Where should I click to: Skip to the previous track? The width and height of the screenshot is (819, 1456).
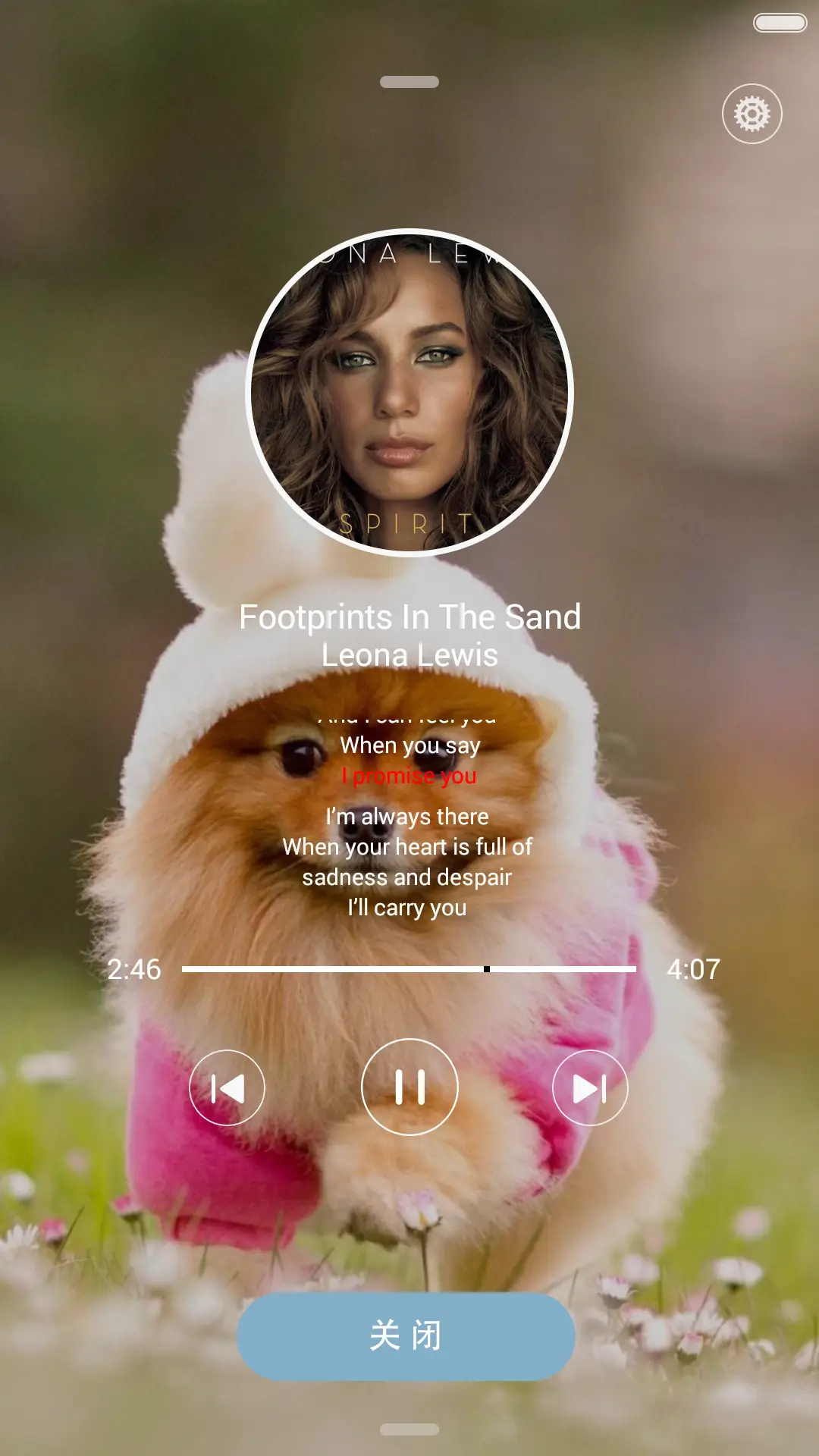227,1088
